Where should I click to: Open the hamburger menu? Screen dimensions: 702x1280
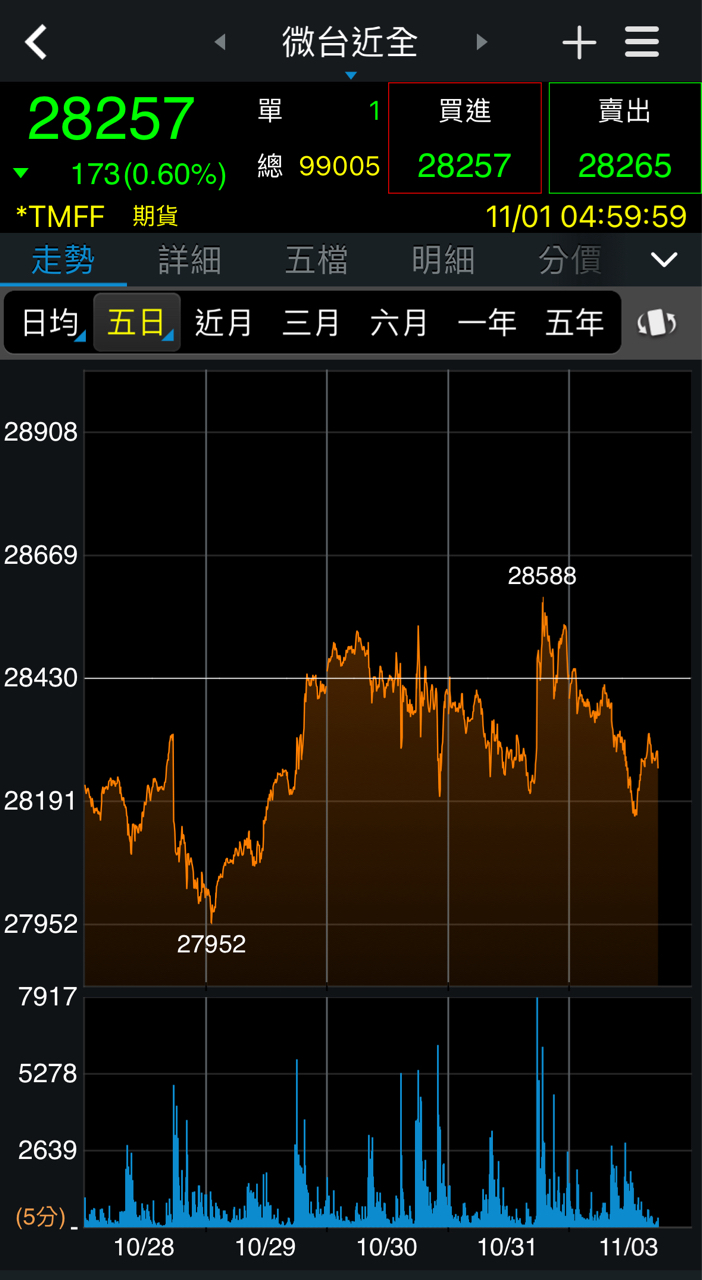[x=642, y=42]
